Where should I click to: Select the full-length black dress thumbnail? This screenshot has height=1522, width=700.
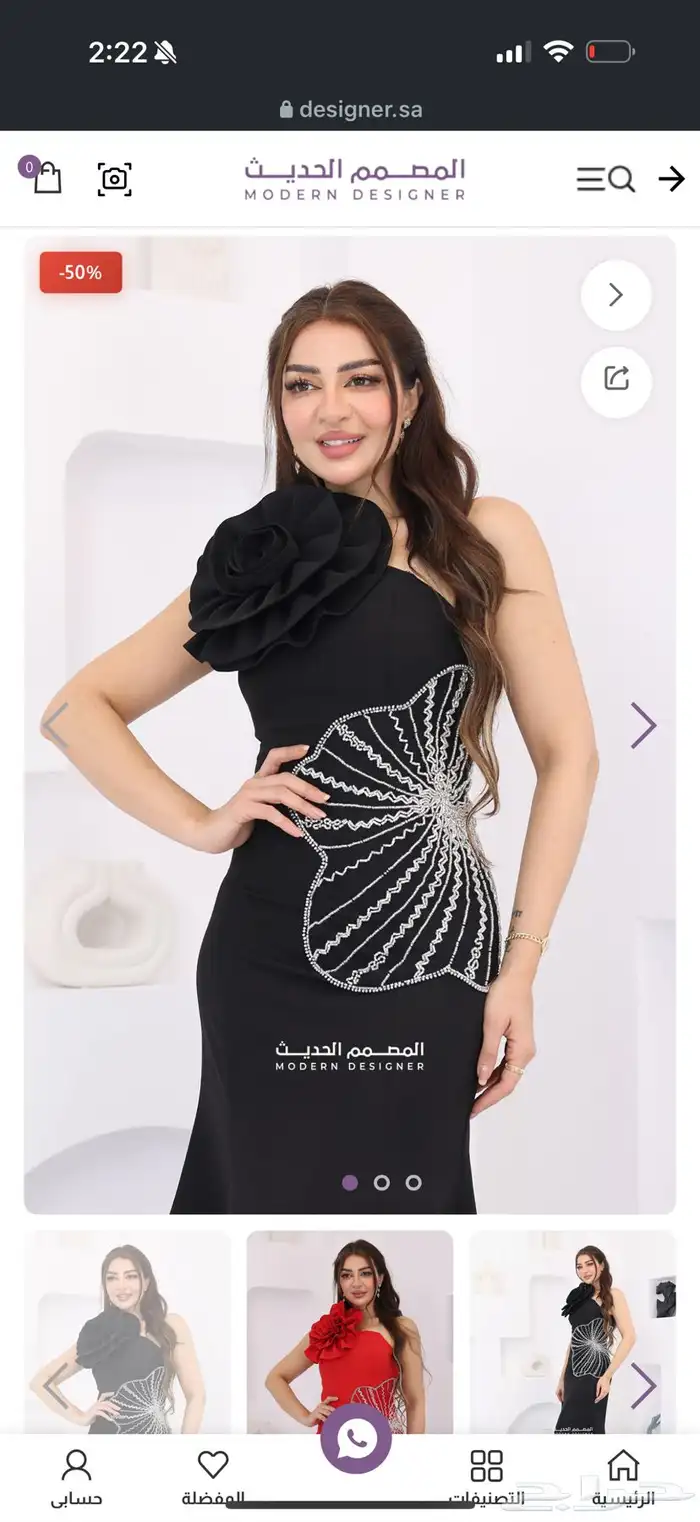tap(572, 1331)
